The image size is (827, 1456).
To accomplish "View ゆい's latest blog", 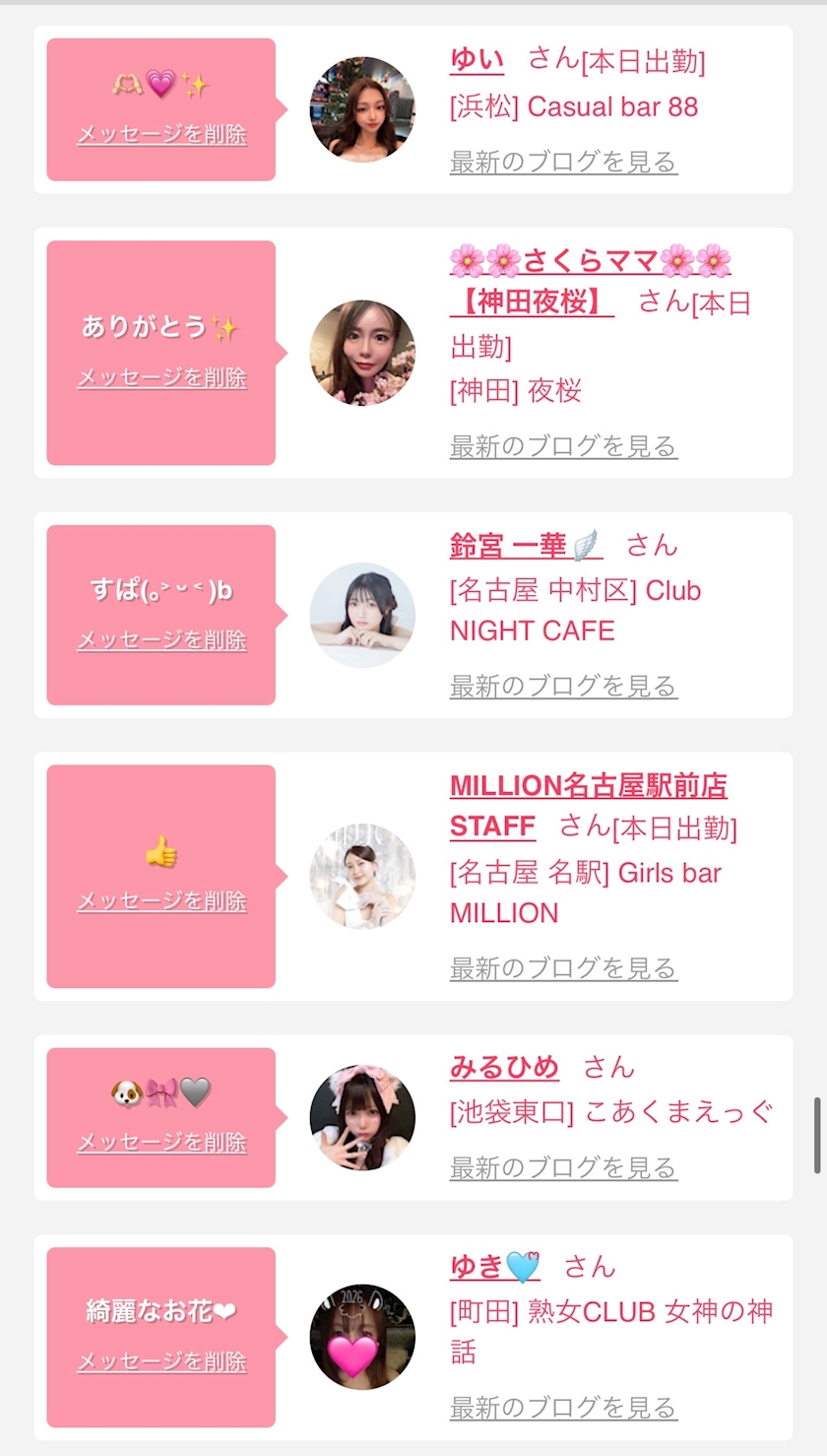I will click(x=563, y=162).
